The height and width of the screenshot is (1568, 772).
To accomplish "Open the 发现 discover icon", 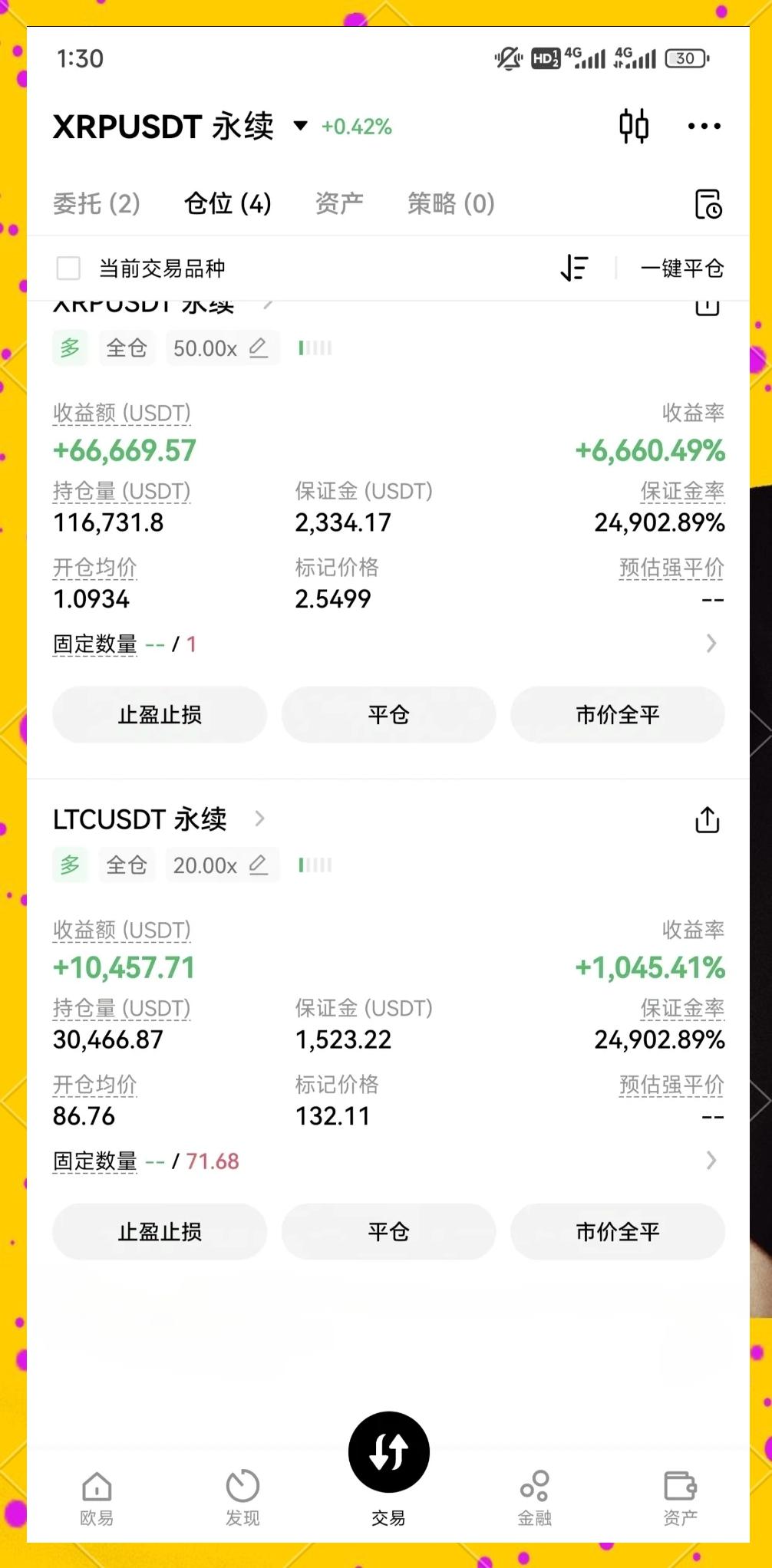I will coord(242,1494).
